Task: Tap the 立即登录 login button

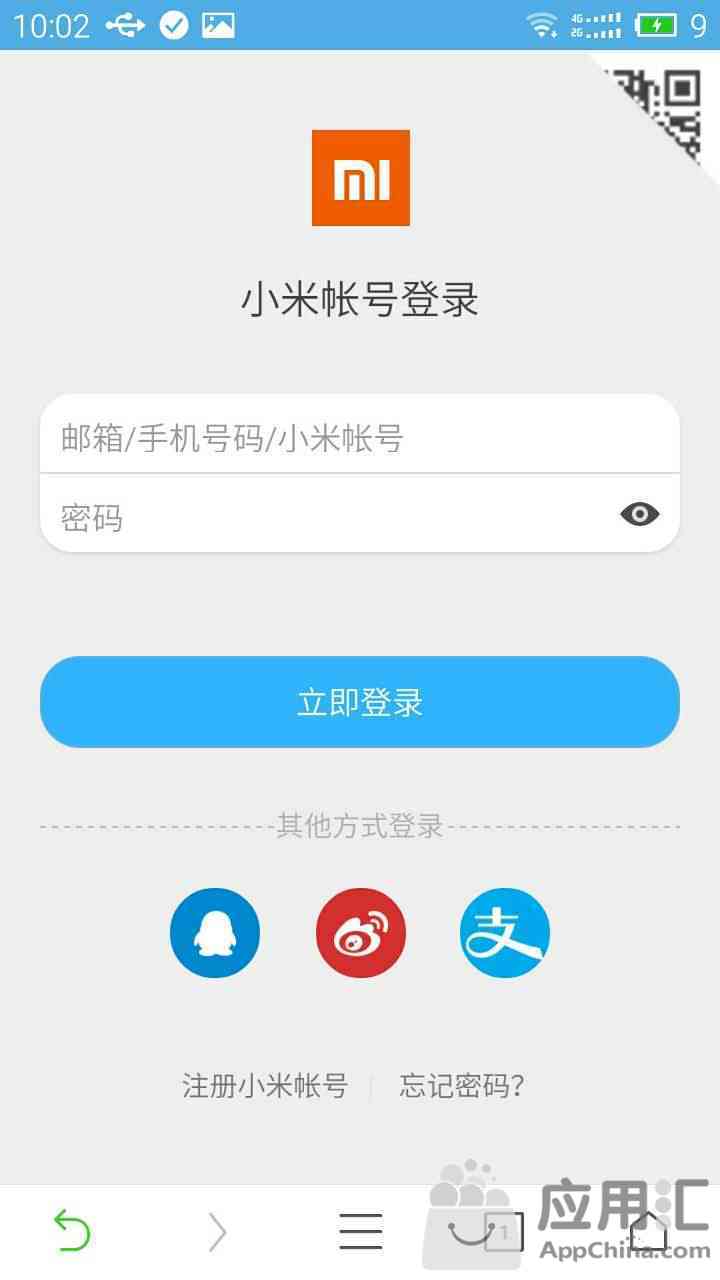Action: click(x=360, y=702)
